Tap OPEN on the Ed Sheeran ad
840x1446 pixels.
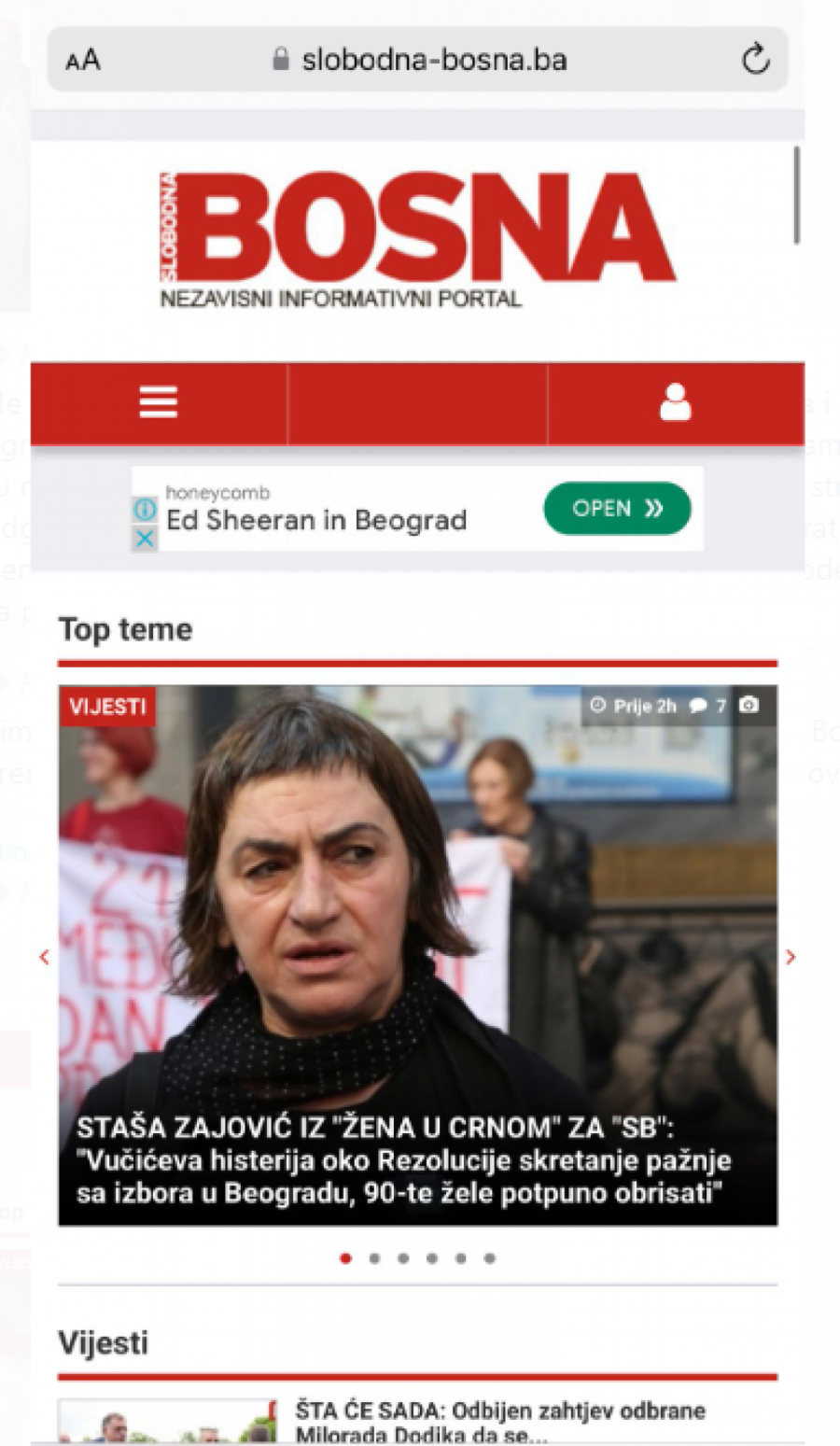(616, 508)
